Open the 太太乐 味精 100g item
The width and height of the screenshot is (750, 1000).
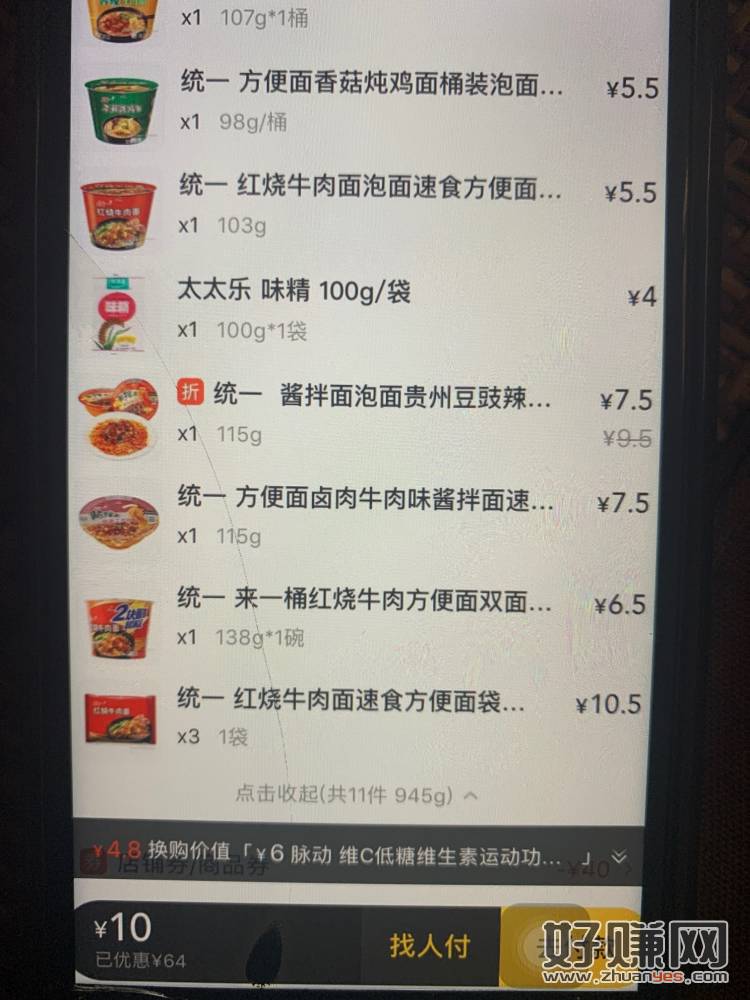pos(293,292)
